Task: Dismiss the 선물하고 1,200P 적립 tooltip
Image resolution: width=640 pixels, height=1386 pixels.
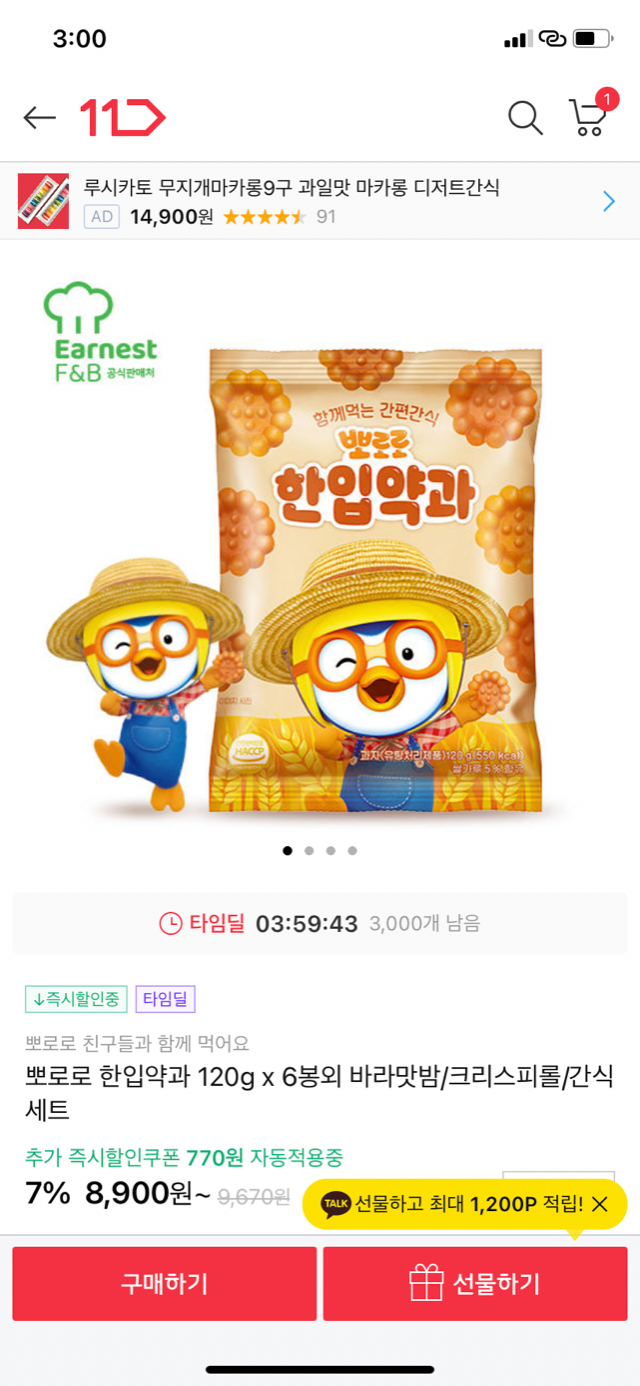Action: [x=600, y=1205]
